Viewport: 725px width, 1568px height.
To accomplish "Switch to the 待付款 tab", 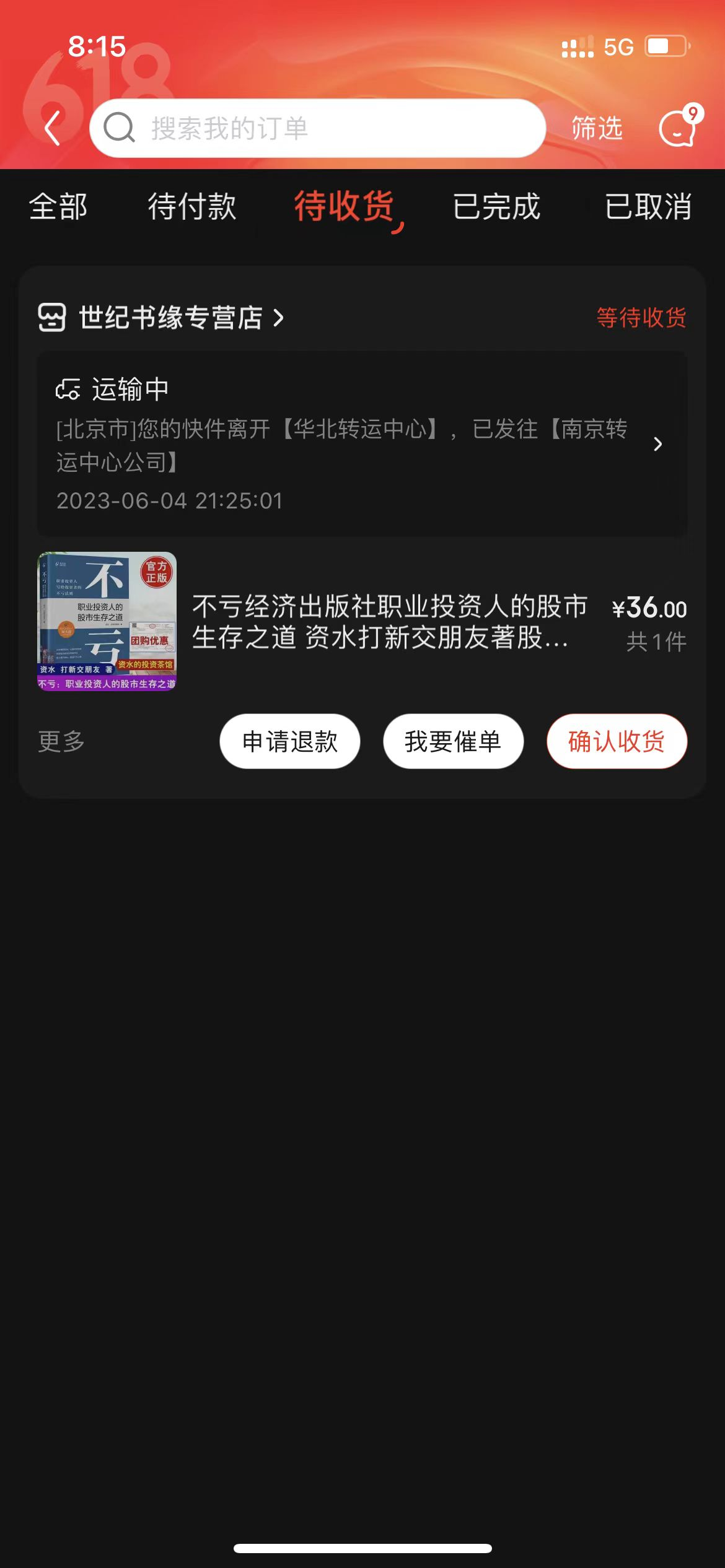I will pyautogui.click(x=192, y=206).
